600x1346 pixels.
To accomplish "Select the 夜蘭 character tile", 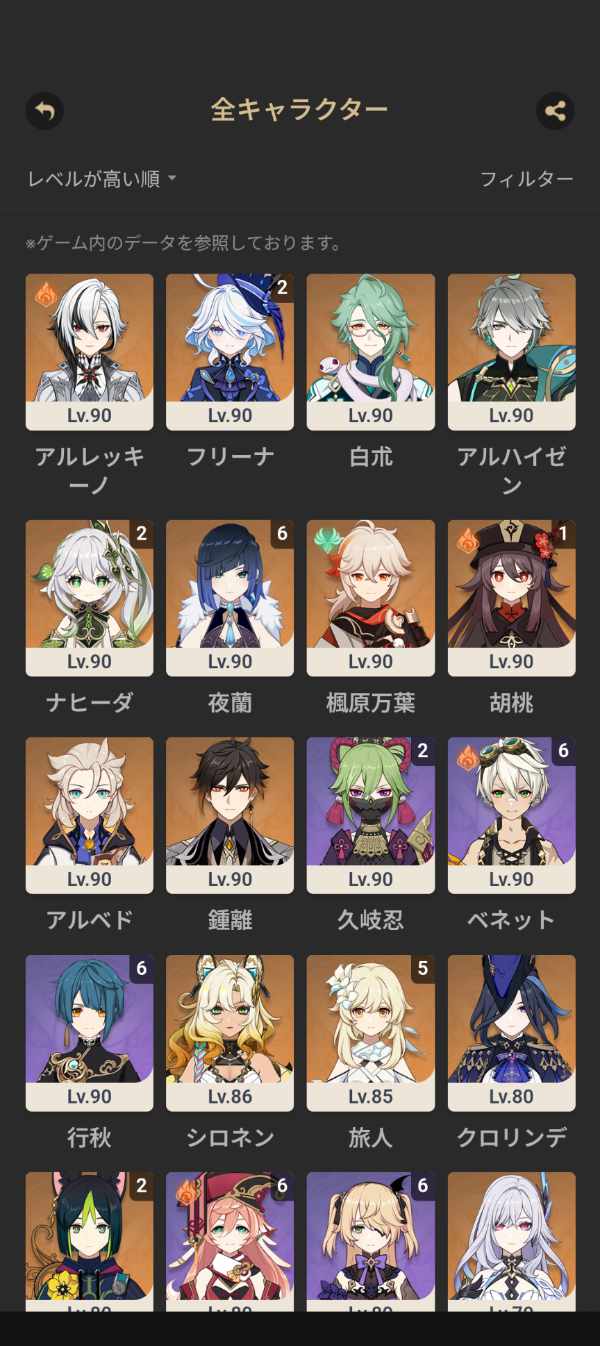I will tap(230, 597).
